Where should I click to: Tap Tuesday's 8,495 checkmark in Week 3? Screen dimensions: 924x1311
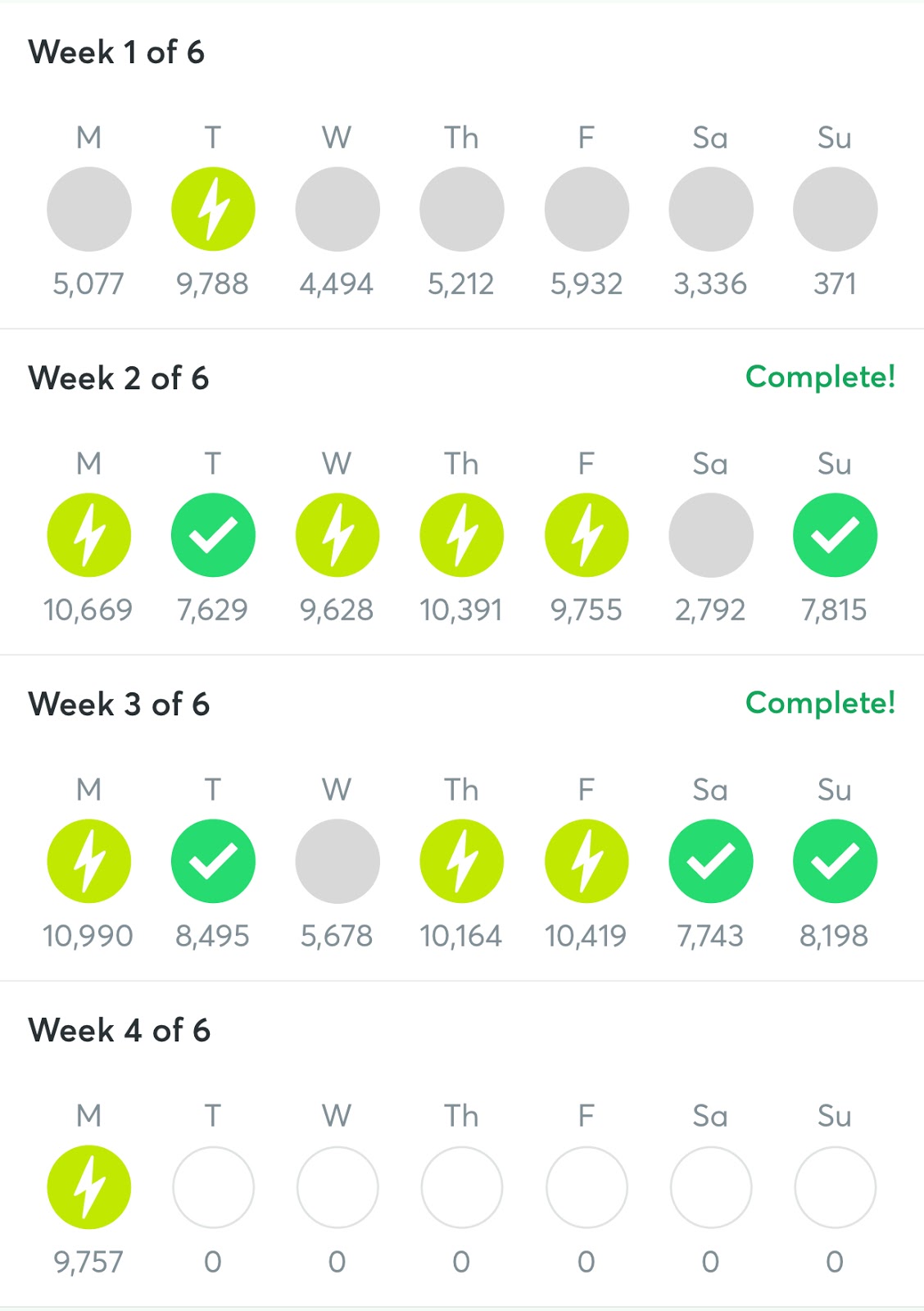click(x=213, y=861)
